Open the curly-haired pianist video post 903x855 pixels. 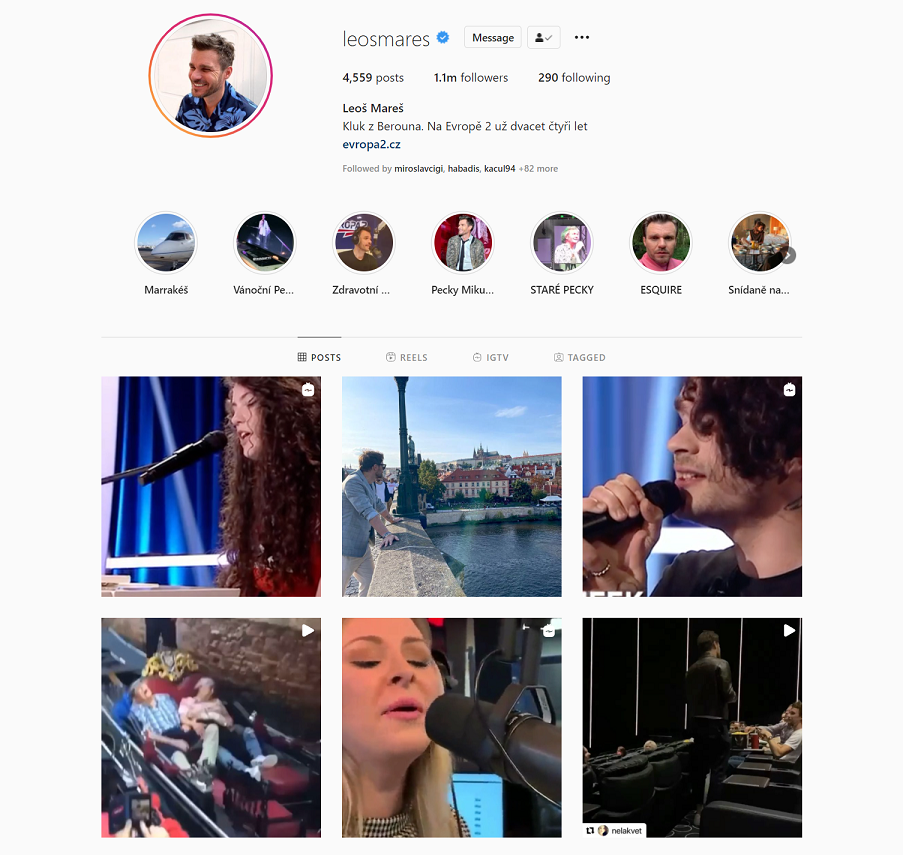point(211,486)
